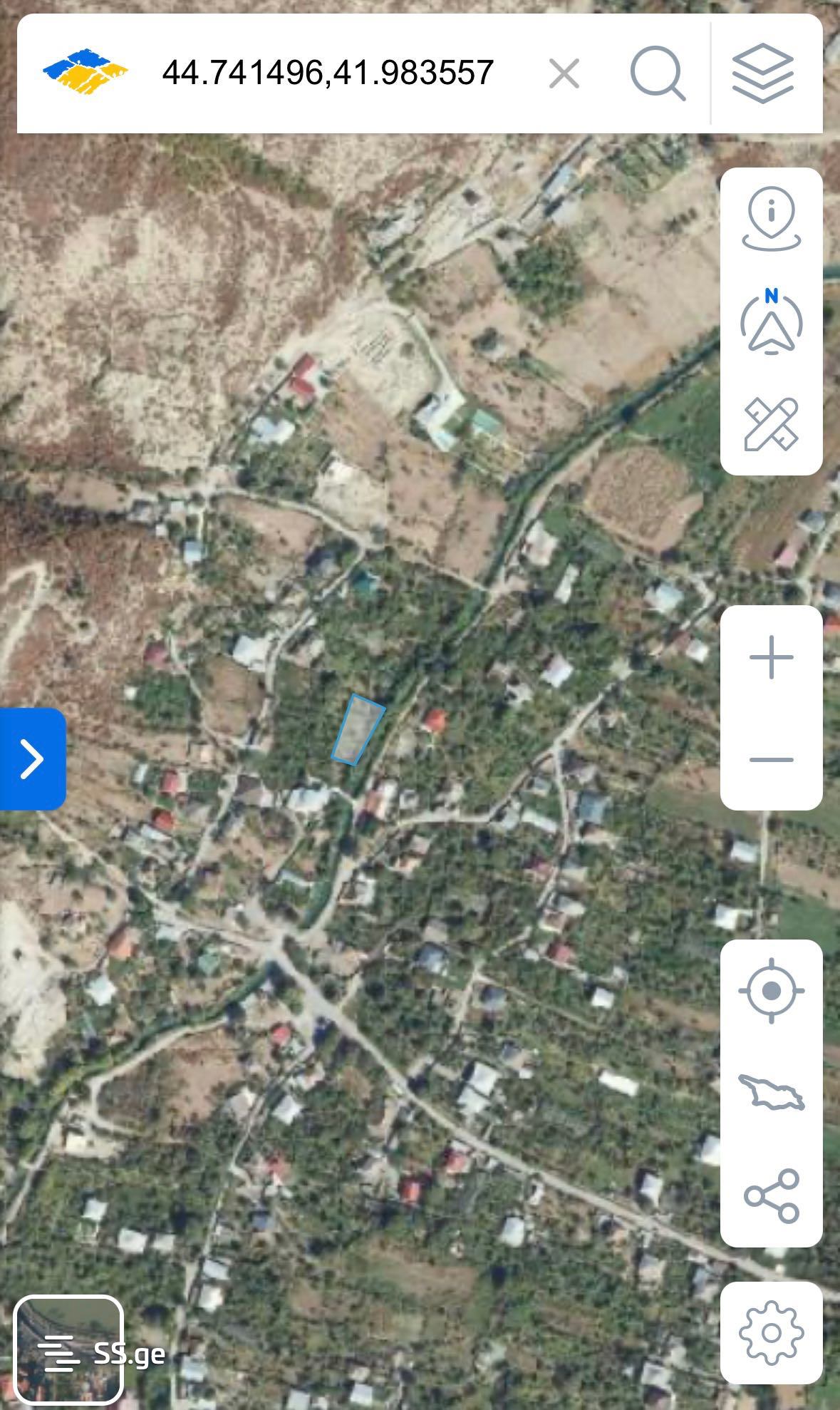Select the blue highlighted land parcel

coord(358,731)
